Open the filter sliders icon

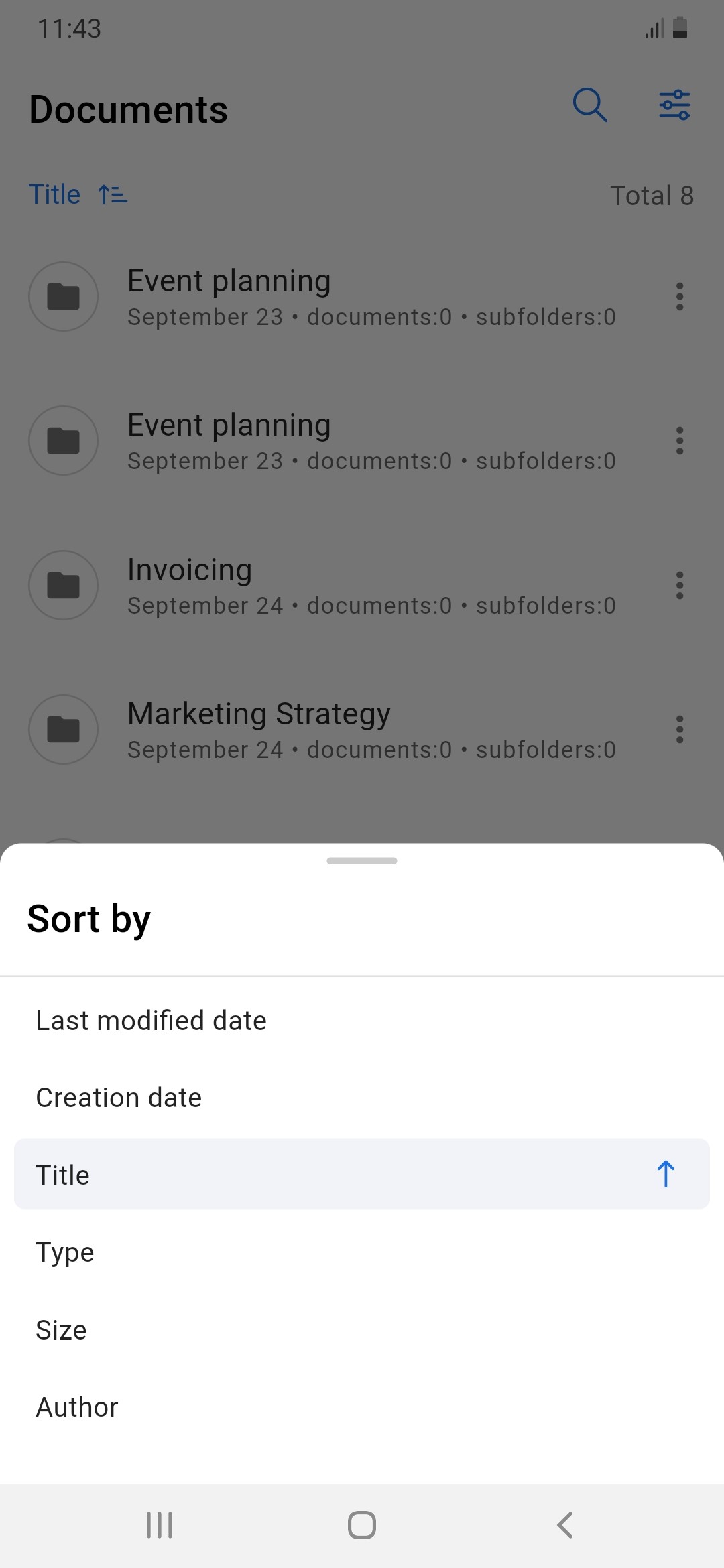[x=674, y=105]
